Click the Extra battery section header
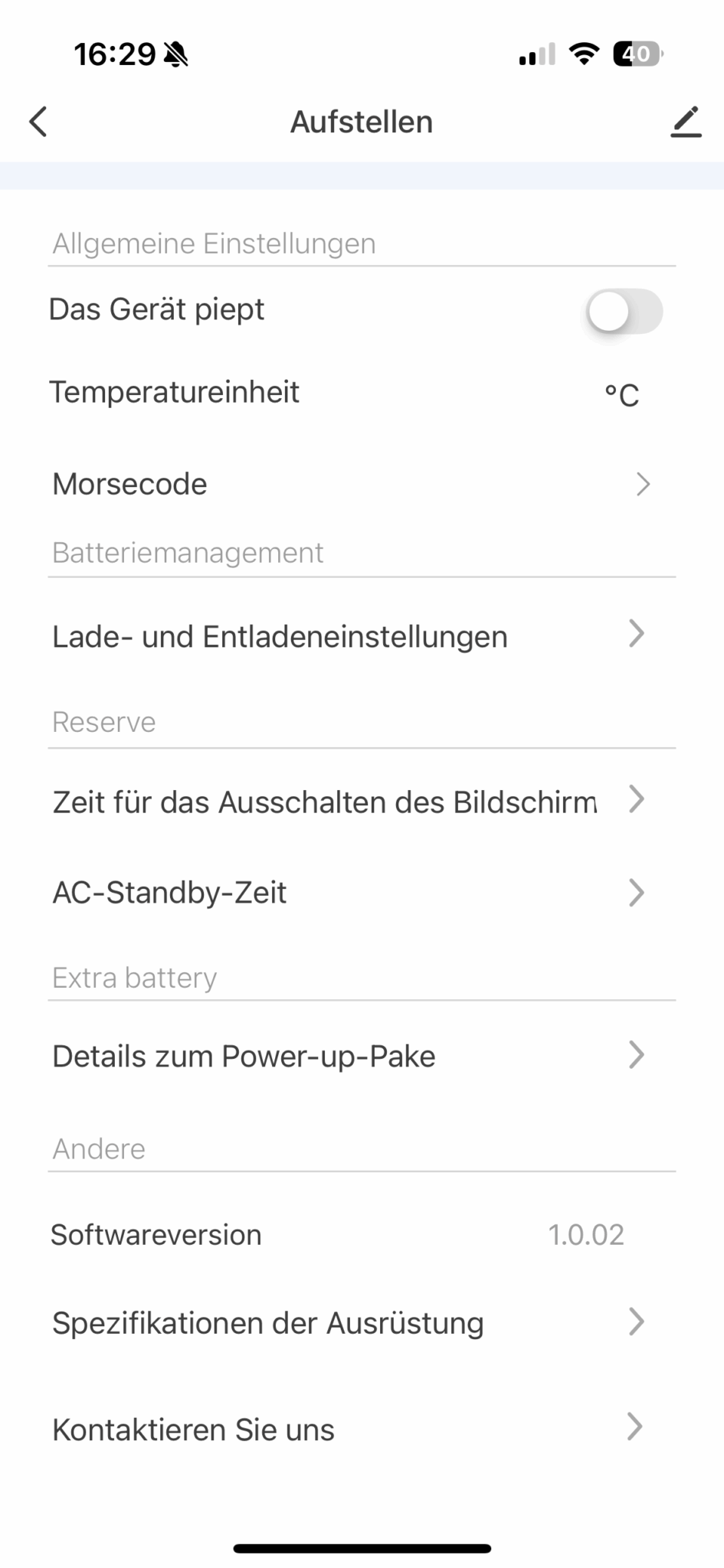The image size is (724, 1568). pos(133,977)
